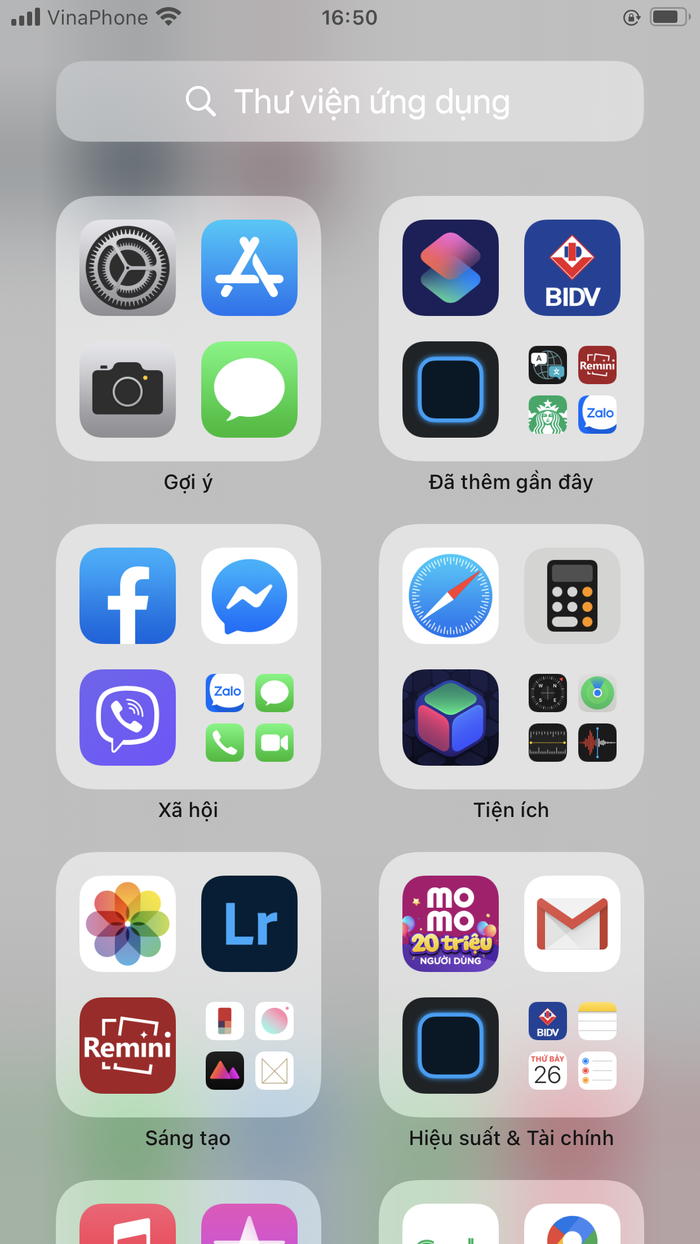Open Safari browser

click(450, 595)
